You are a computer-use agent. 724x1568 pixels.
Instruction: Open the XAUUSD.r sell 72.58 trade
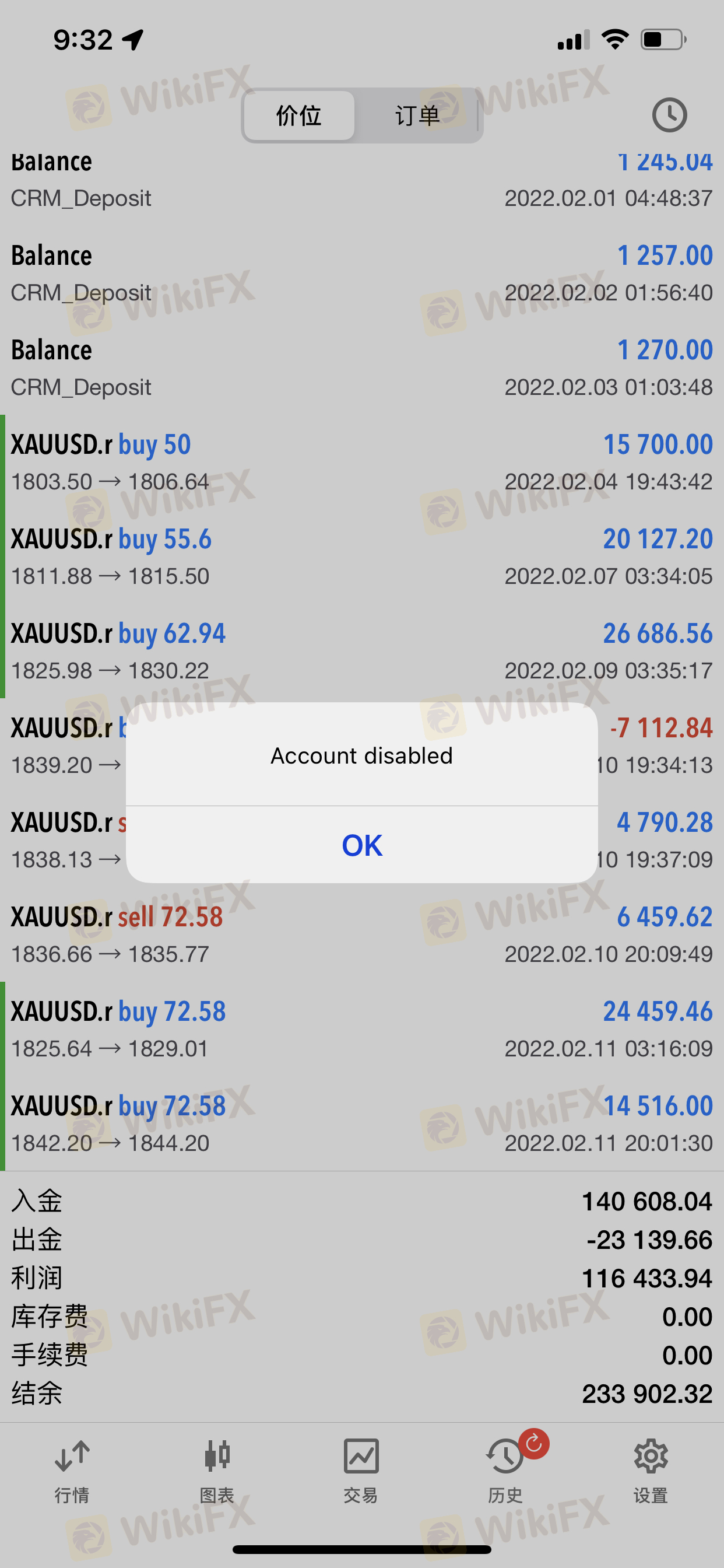(x=362, y=935)
